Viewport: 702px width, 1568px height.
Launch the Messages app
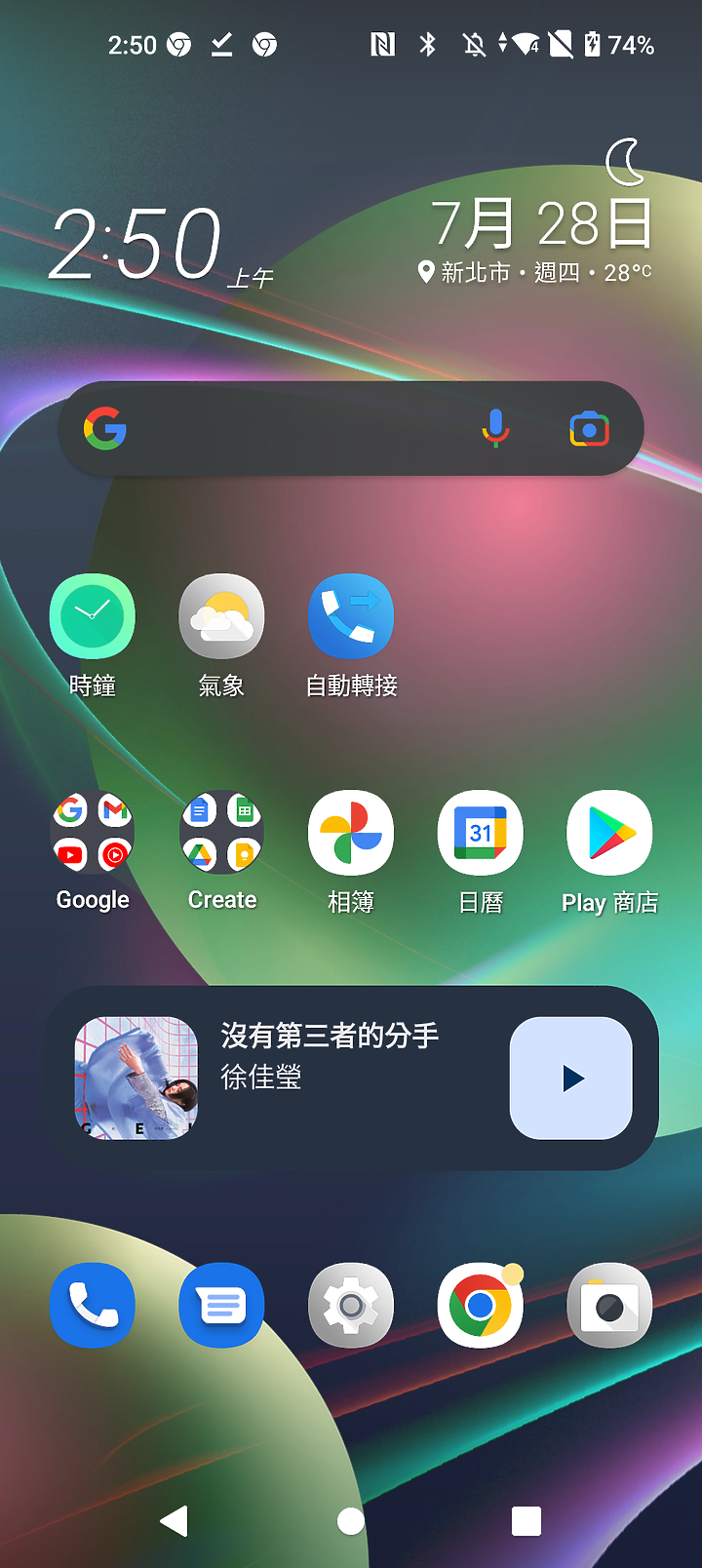[221, 1305]
